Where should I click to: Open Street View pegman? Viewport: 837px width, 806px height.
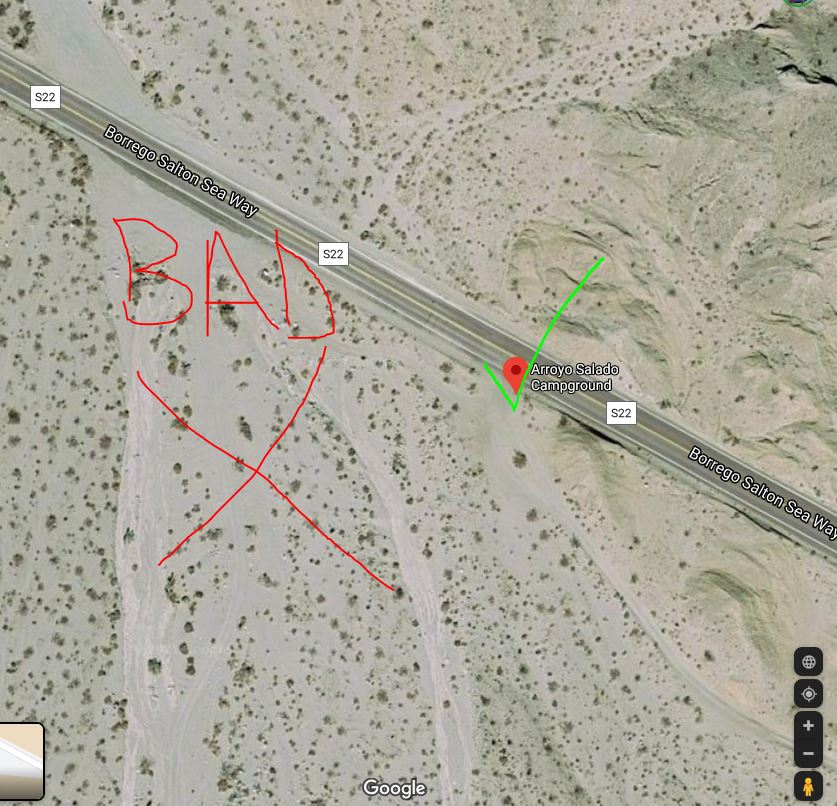pos(808,786)
